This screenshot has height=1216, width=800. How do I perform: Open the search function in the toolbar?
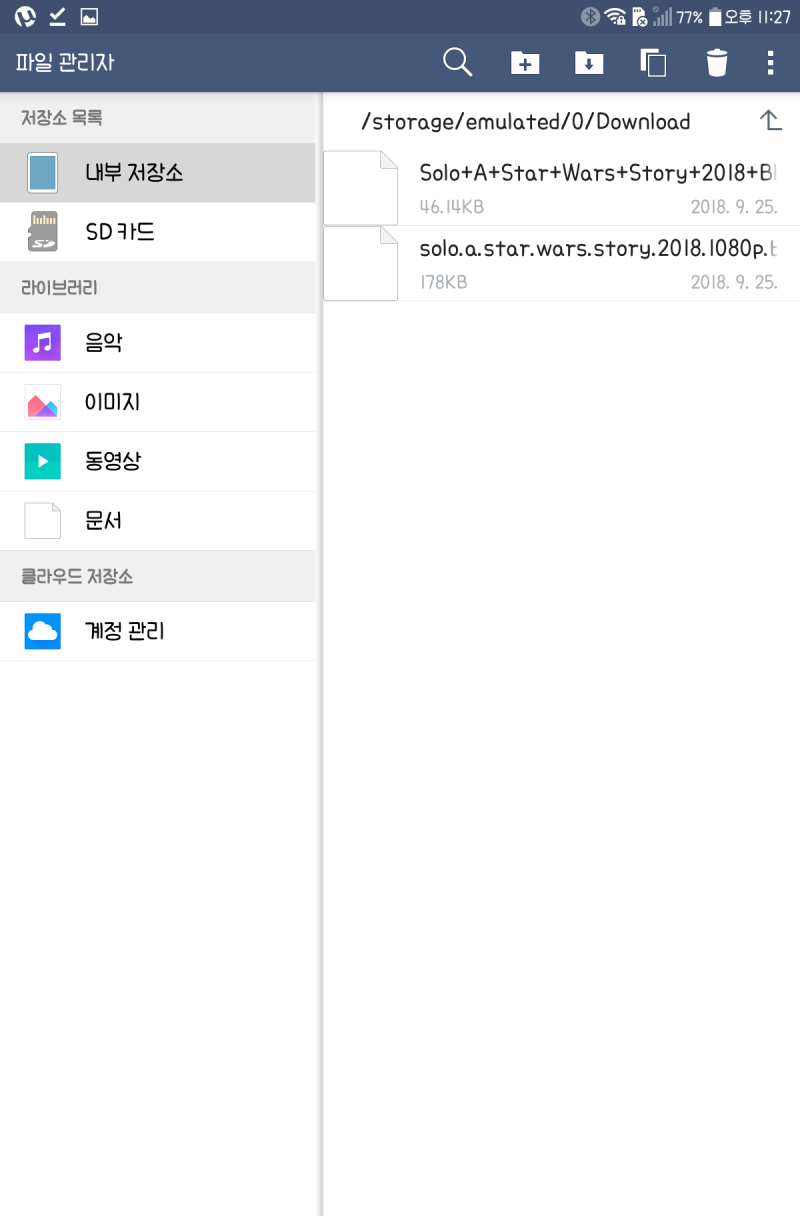(457, 62)
